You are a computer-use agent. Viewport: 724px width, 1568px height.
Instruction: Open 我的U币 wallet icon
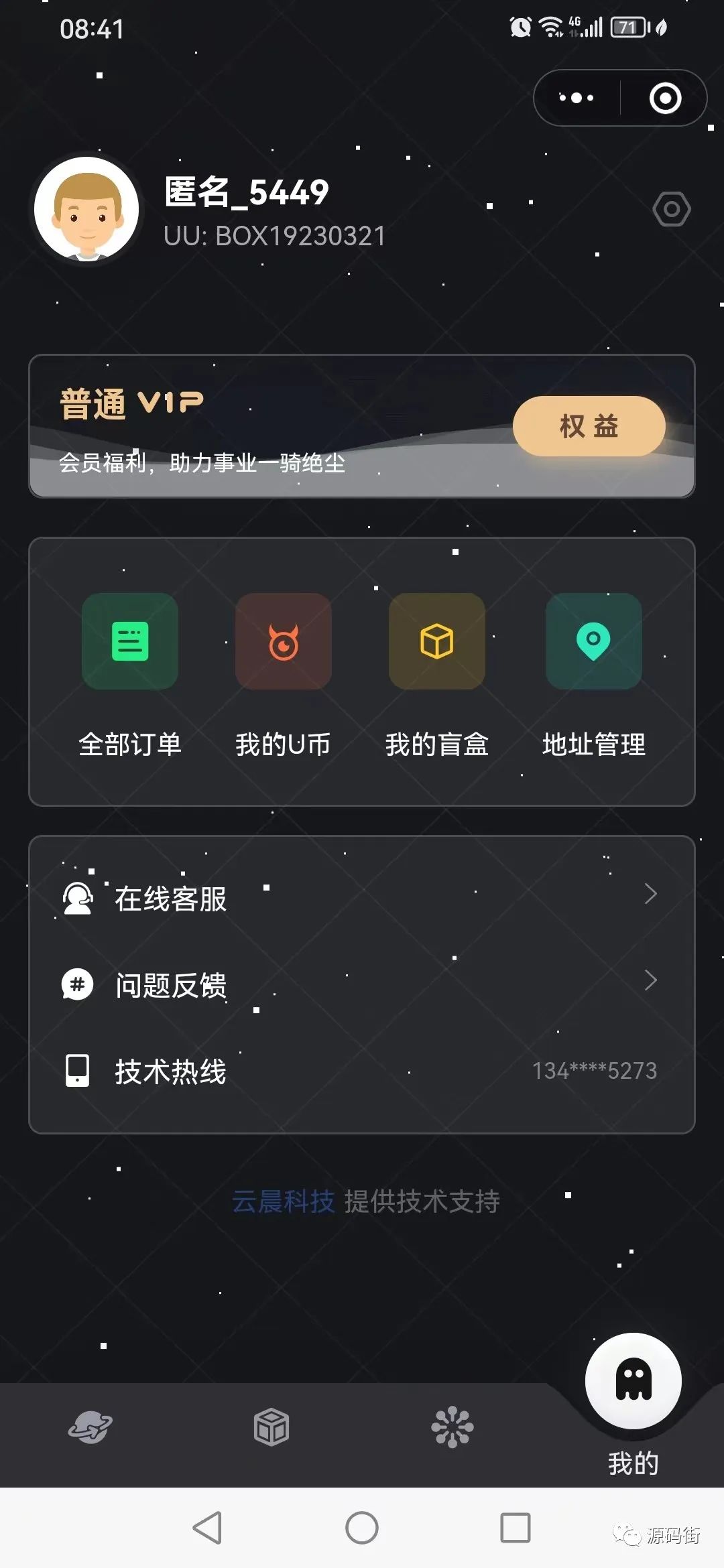click(283, 641)
